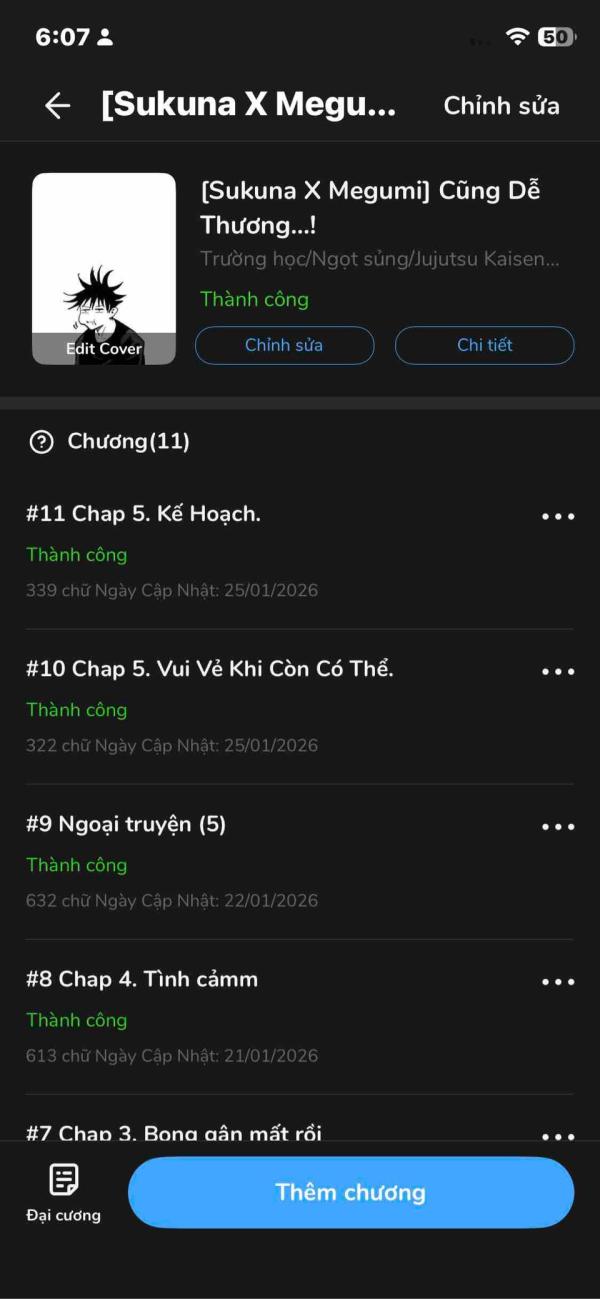Tap the outlined Chỉnh sửa button
Viewport: 600px width, 1299px height.
(284, 345)
